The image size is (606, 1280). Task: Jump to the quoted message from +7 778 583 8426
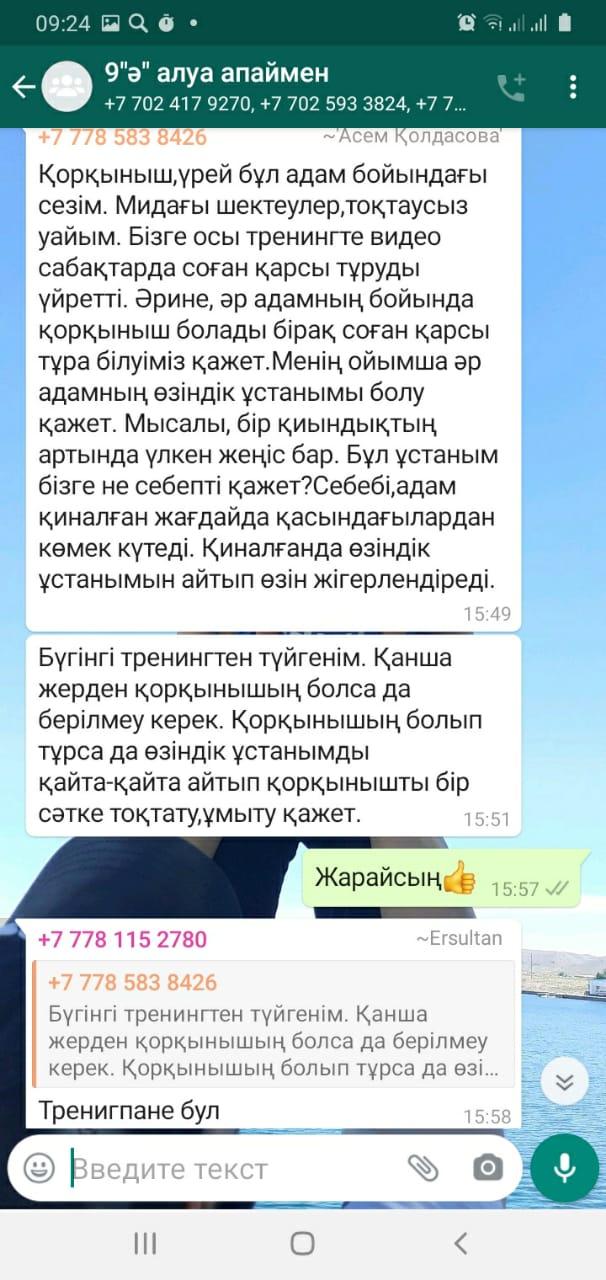click(x=274, y=1024)
